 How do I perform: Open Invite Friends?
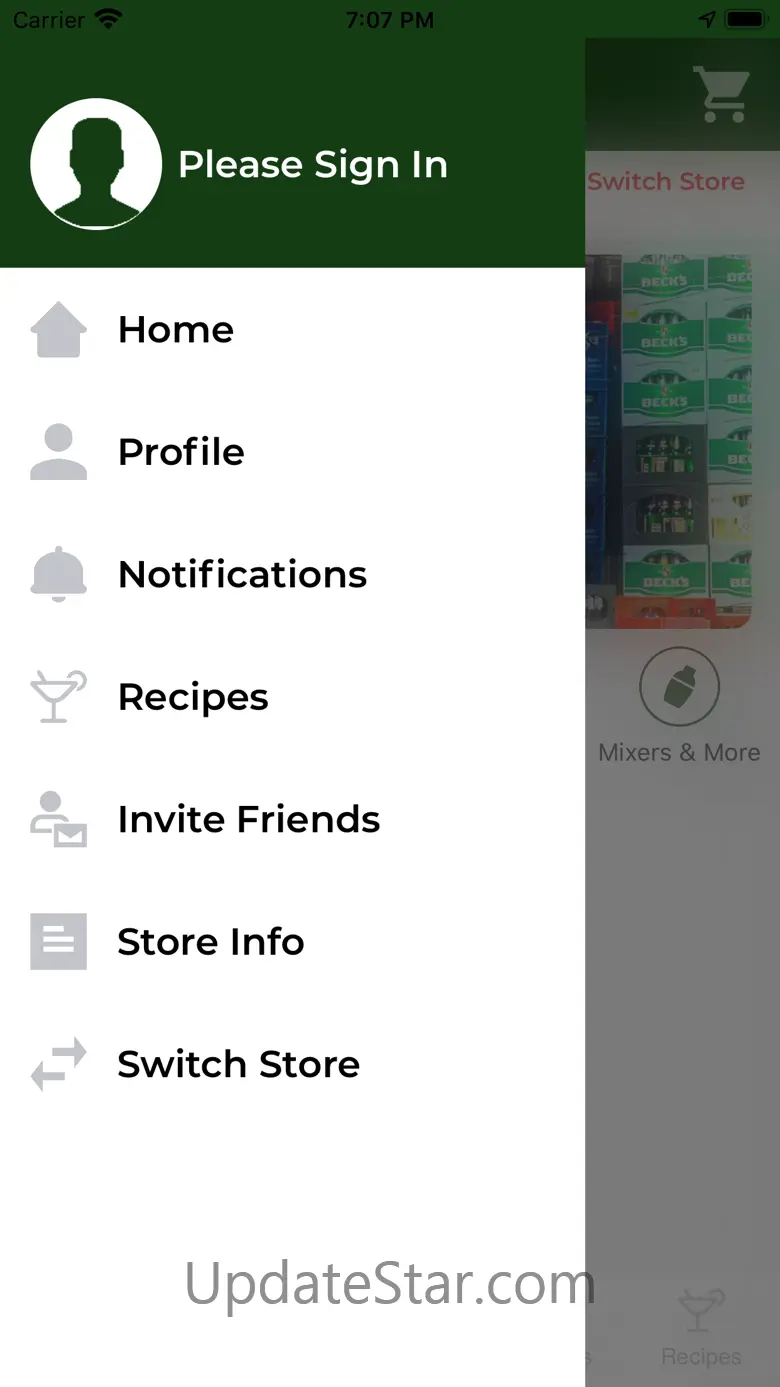click(x=292, y=819)
